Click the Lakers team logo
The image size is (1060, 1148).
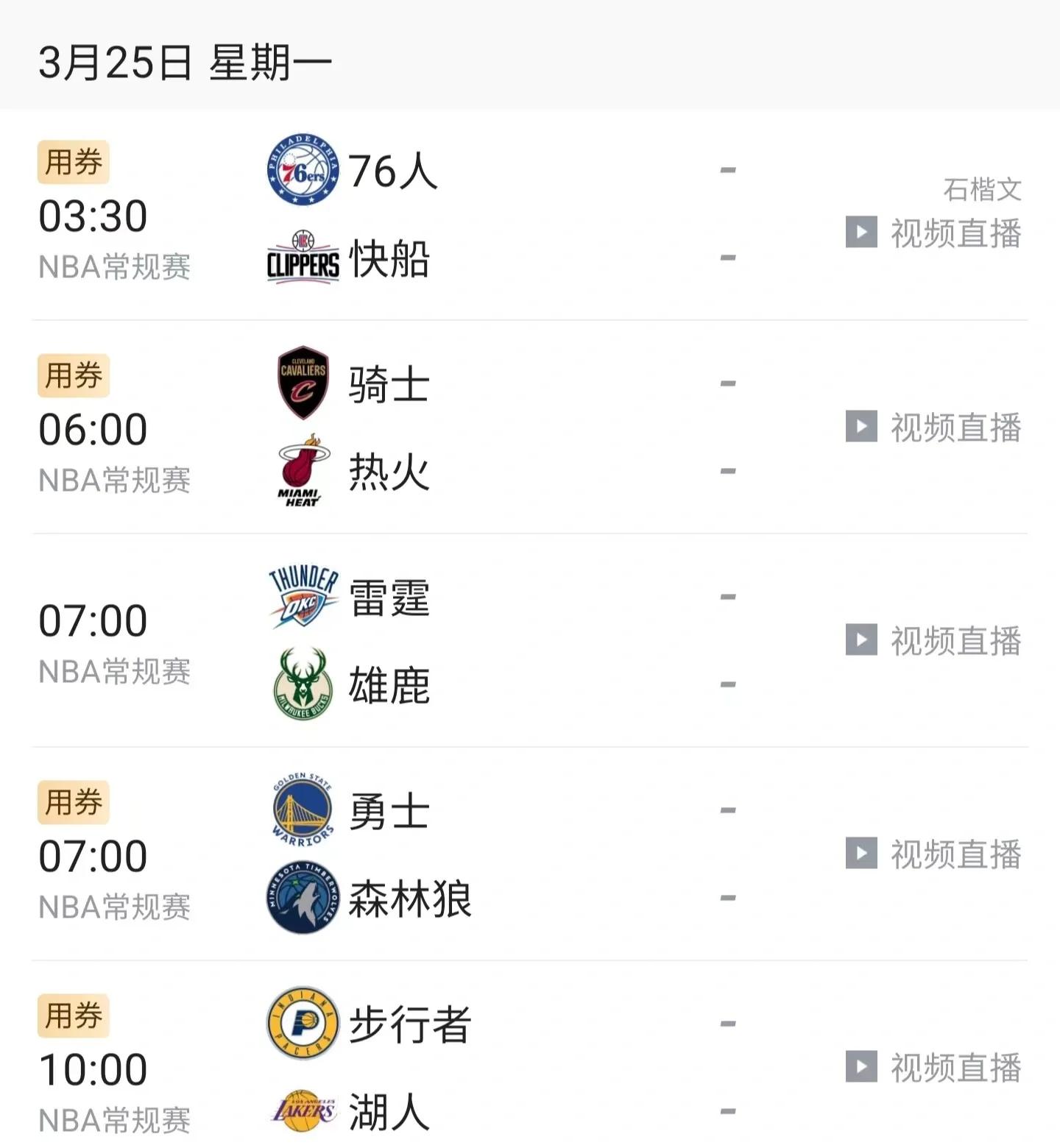coord(303,1108)
